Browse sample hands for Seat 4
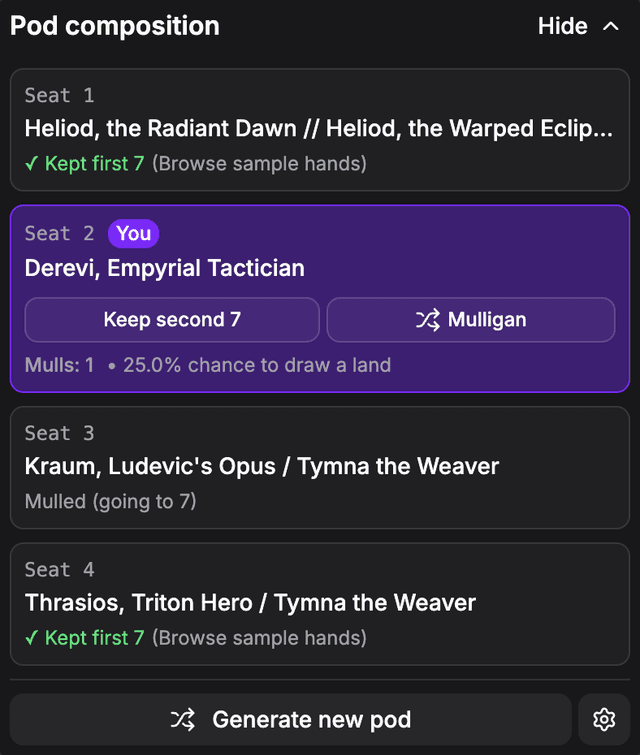This screenshot has height=755, width=640. [x=259, y=638]
